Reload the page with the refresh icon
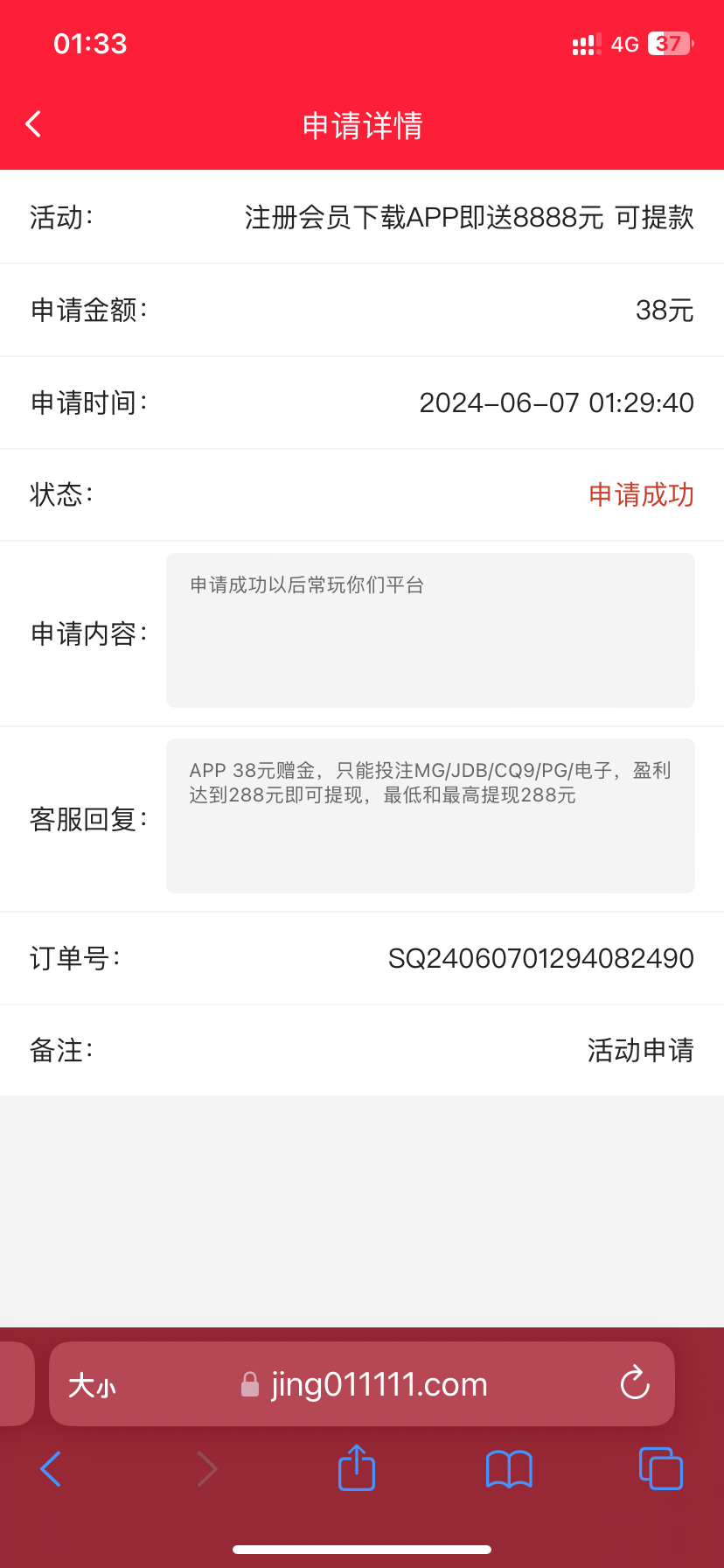Screen dimensions: 724x1568 [635, 1383]
